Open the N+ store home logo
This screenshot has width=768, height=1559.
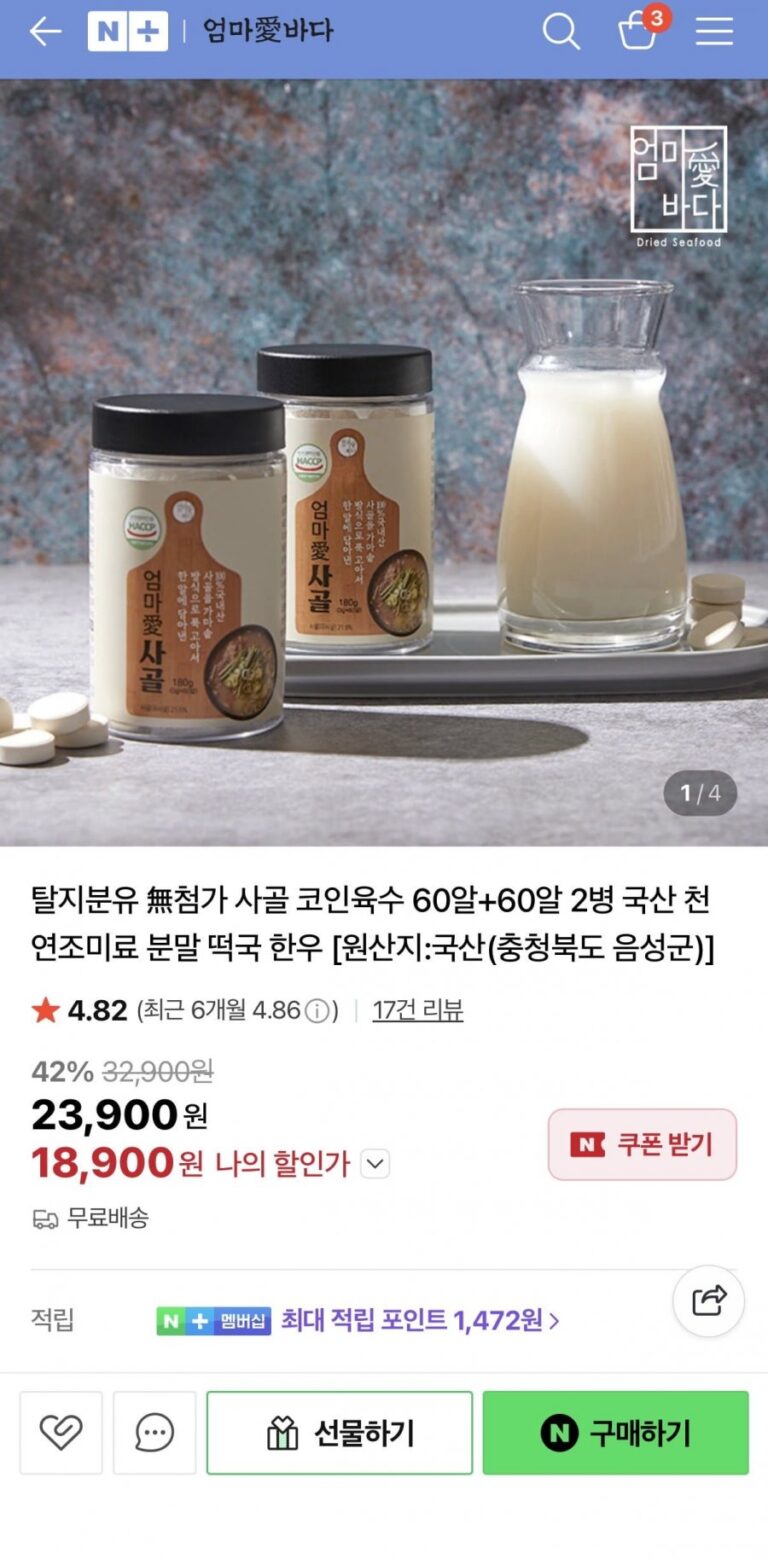click(127, 32)
